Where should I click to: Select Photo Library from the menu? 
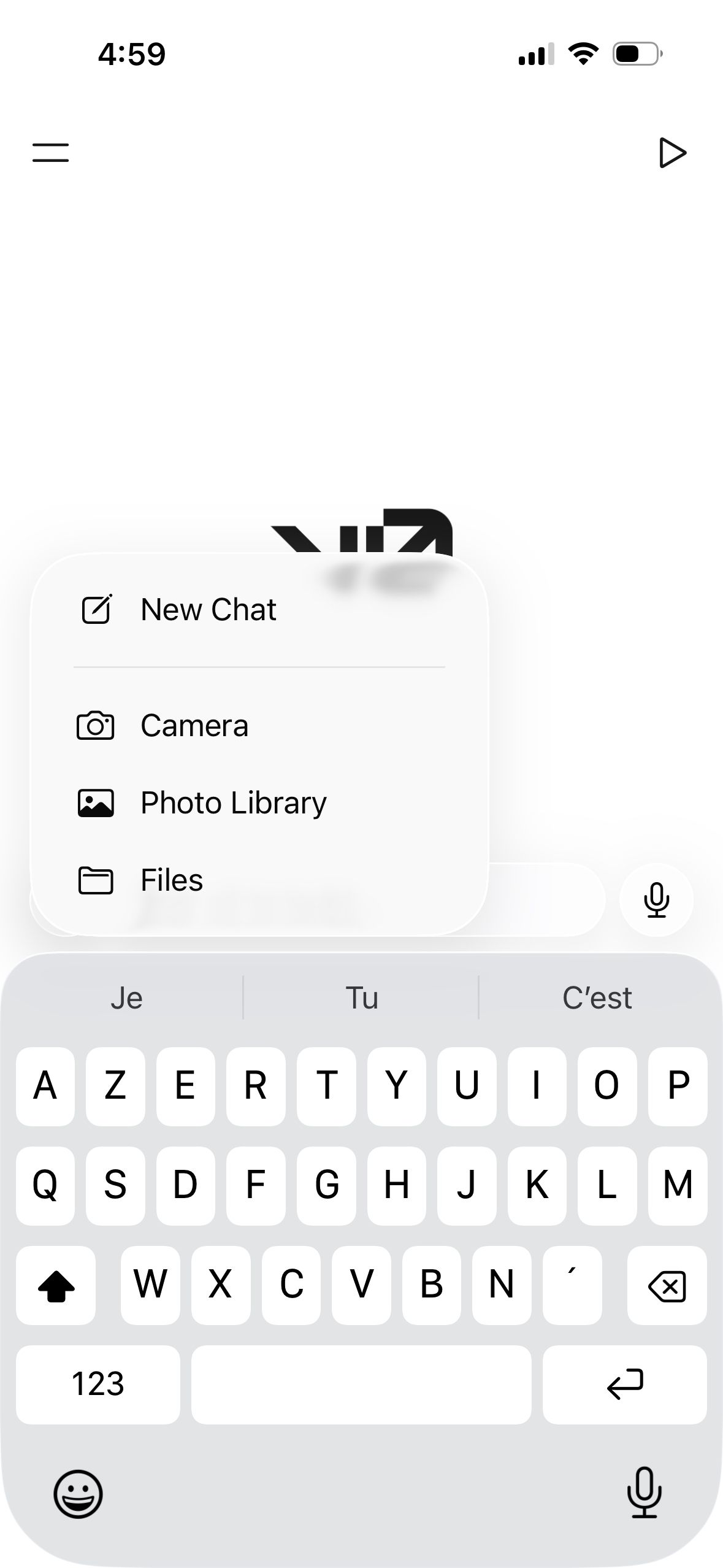pyautogui.click(x=233, y=802)
